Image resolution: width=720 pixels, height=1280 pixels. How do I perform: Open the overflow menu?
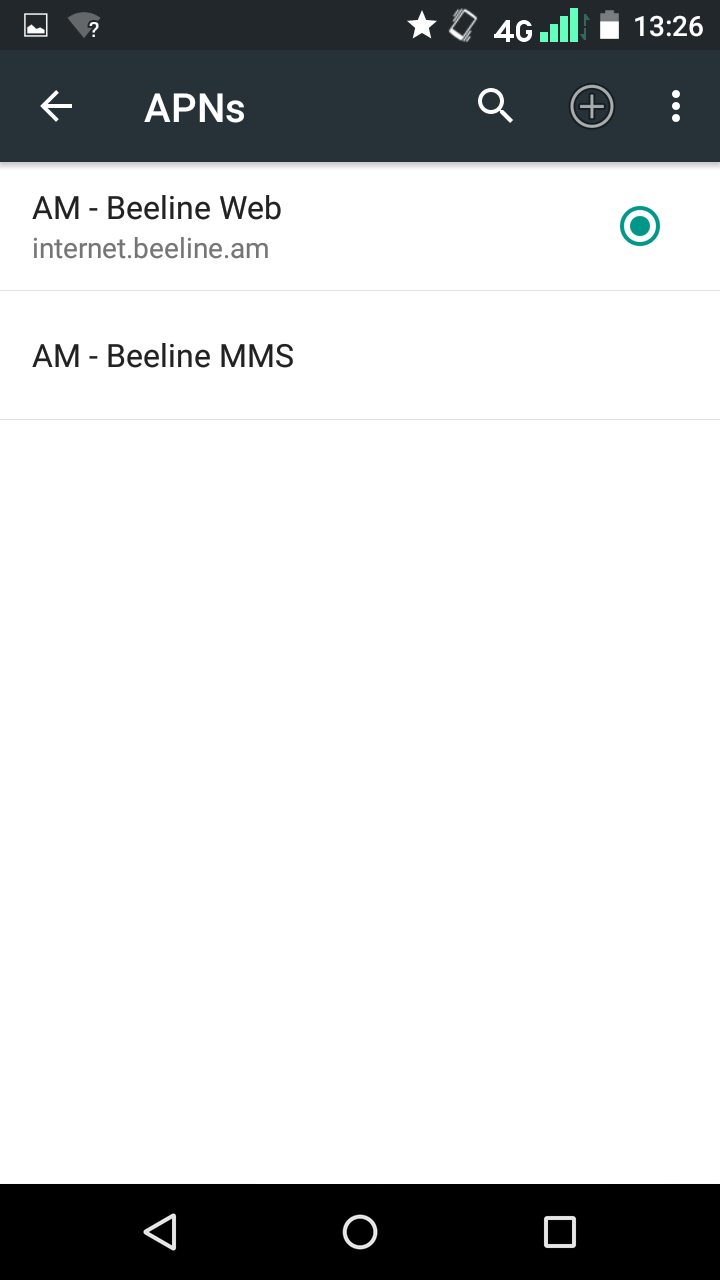[x=676, y=107]
